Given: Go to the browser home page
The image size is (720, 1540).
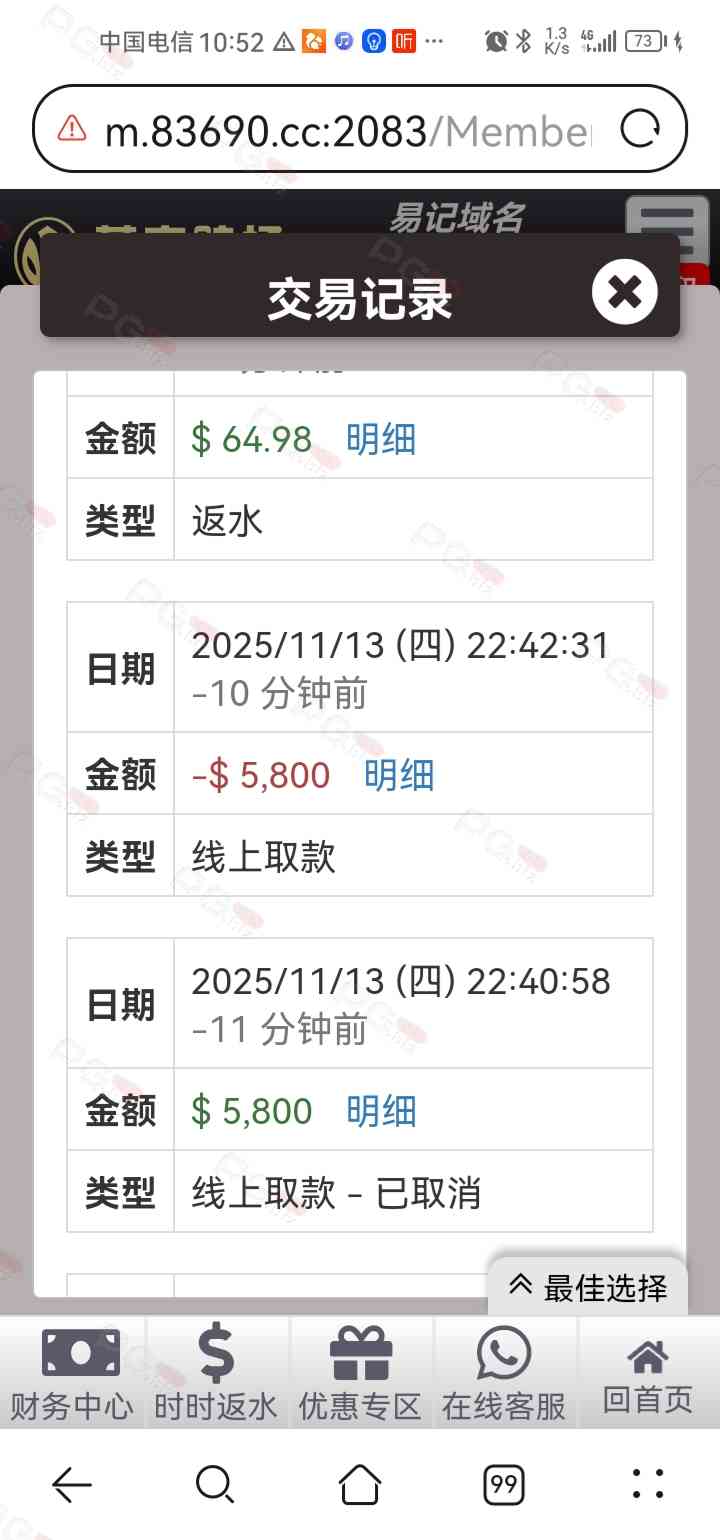Looking at the screenshot, I should click(x=360, y=1485).
